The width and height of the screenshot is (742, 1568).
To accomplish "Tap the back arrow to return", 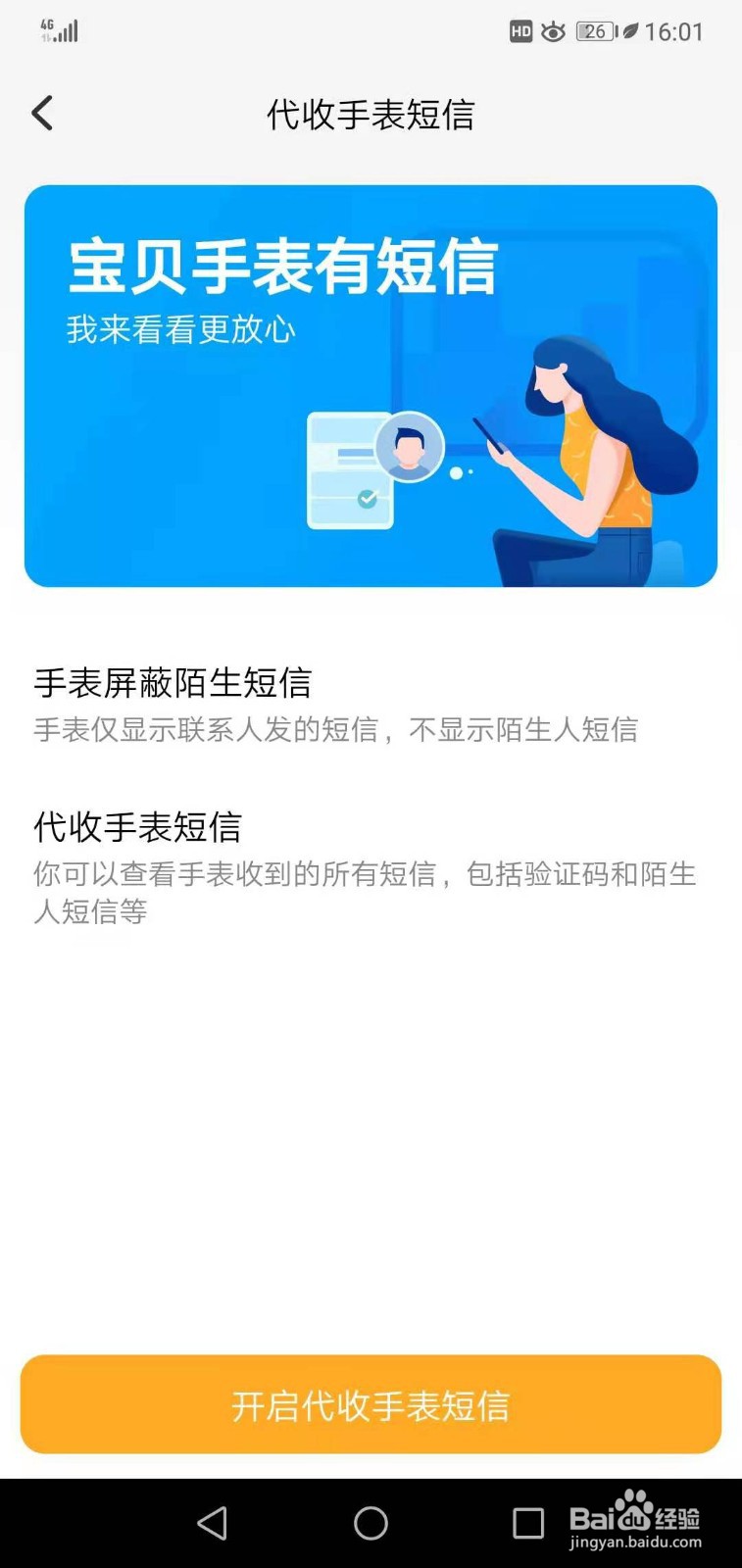I will [41, 113].
